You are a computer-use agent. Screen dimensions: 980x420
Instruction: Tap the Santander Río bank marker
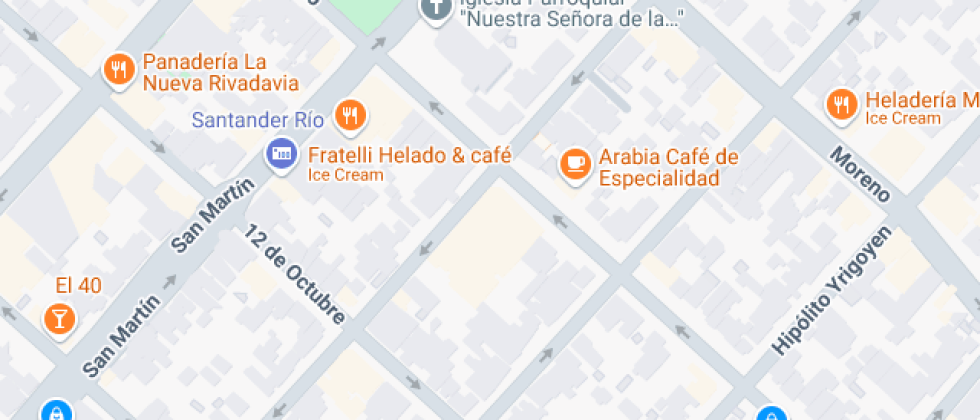tap(281, 154)
